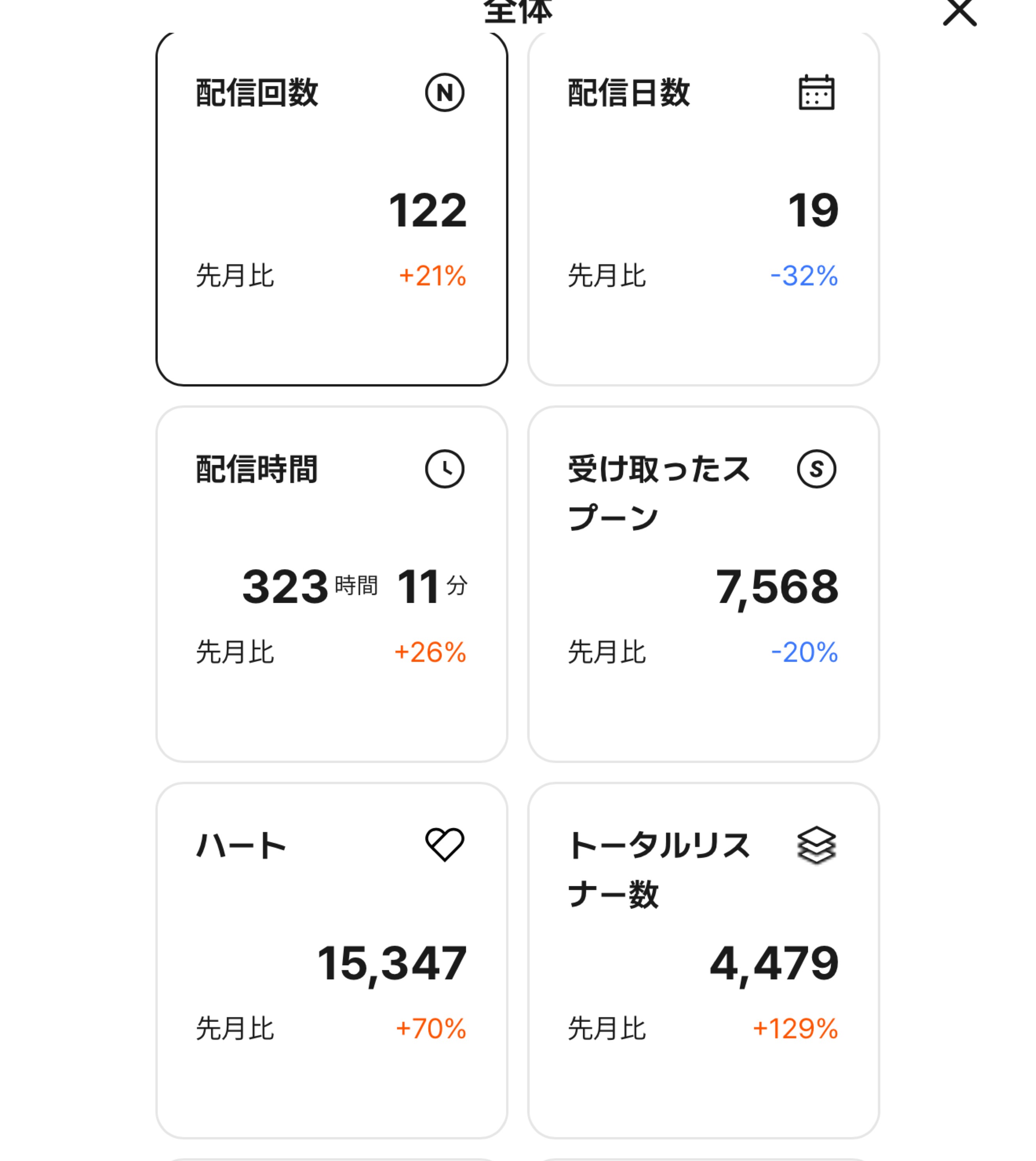Click the 全体 tab title
This screenshot has width=1036, height=1161.
click(518, 10)
